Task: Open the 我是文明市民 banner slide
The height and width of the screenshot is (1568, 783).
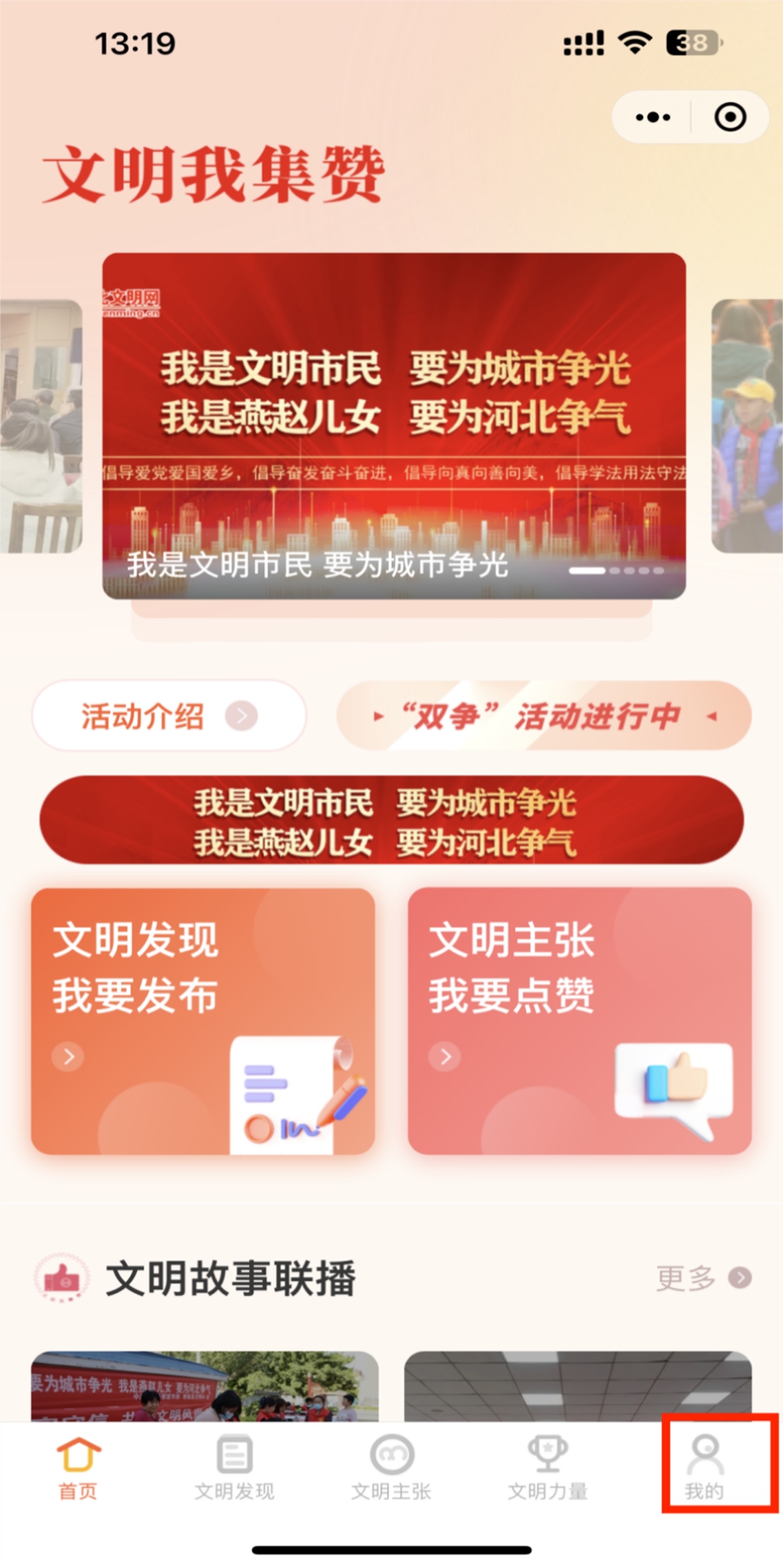Action: click(393, 425)
